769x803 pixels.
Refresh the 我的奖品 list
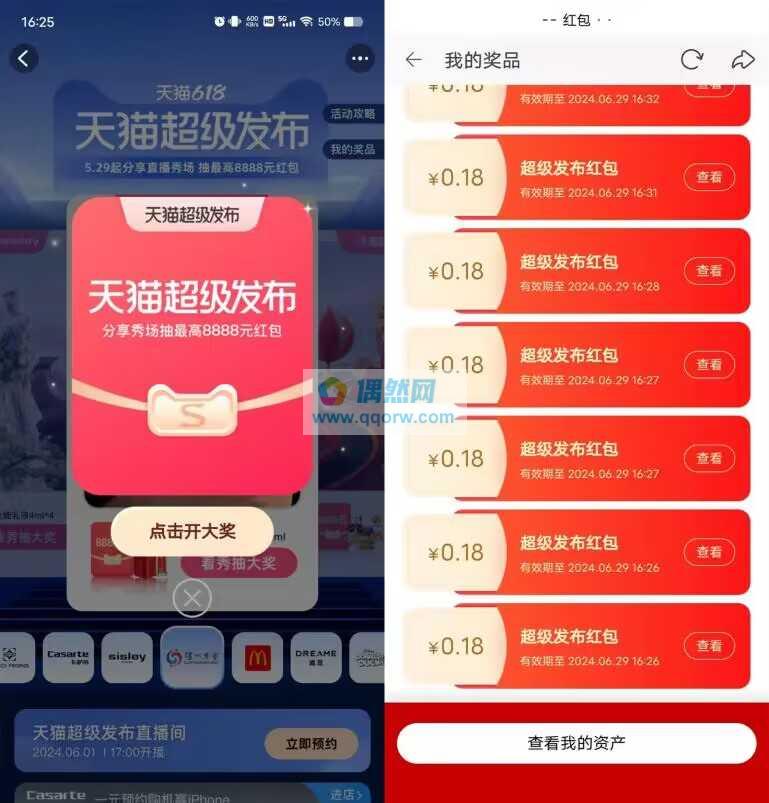pyautogui.click(x=692, y=60)
